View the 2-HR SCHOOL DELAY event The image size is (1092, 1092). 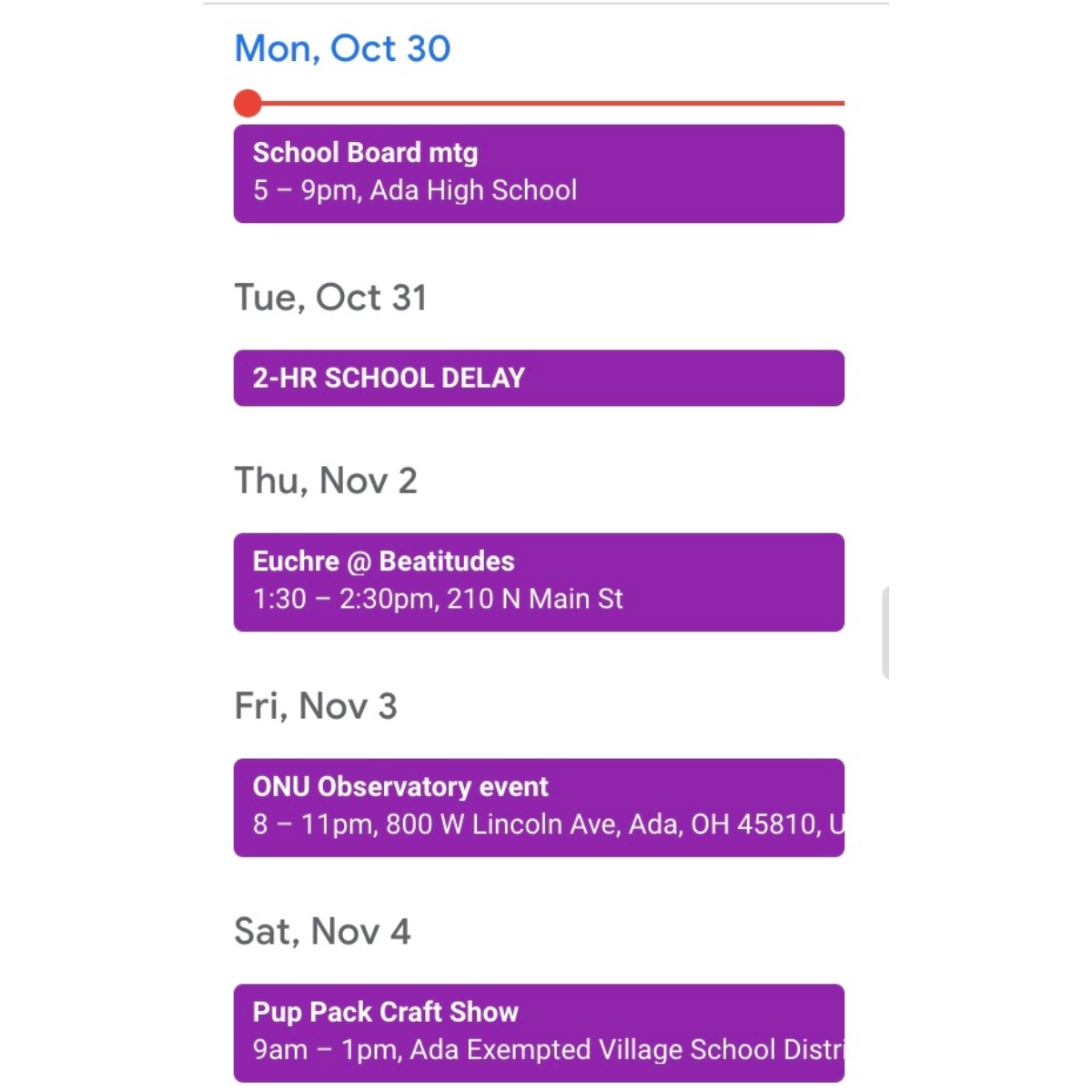539,378
